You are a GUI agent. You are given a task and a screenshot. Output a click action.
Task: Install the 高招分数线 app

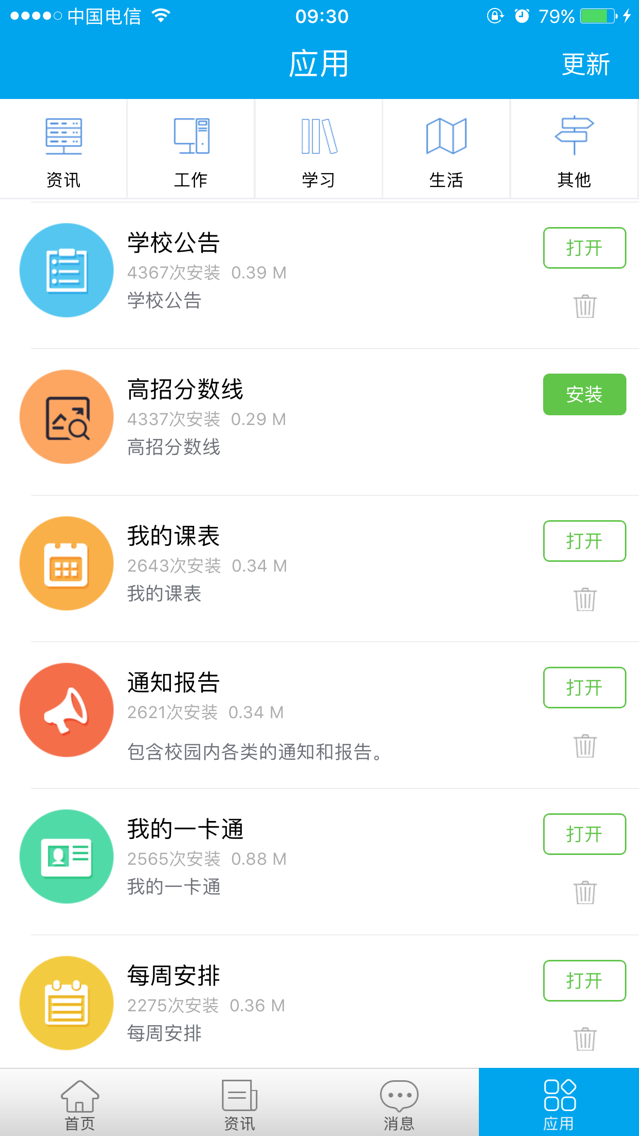(x=584, y=395)
